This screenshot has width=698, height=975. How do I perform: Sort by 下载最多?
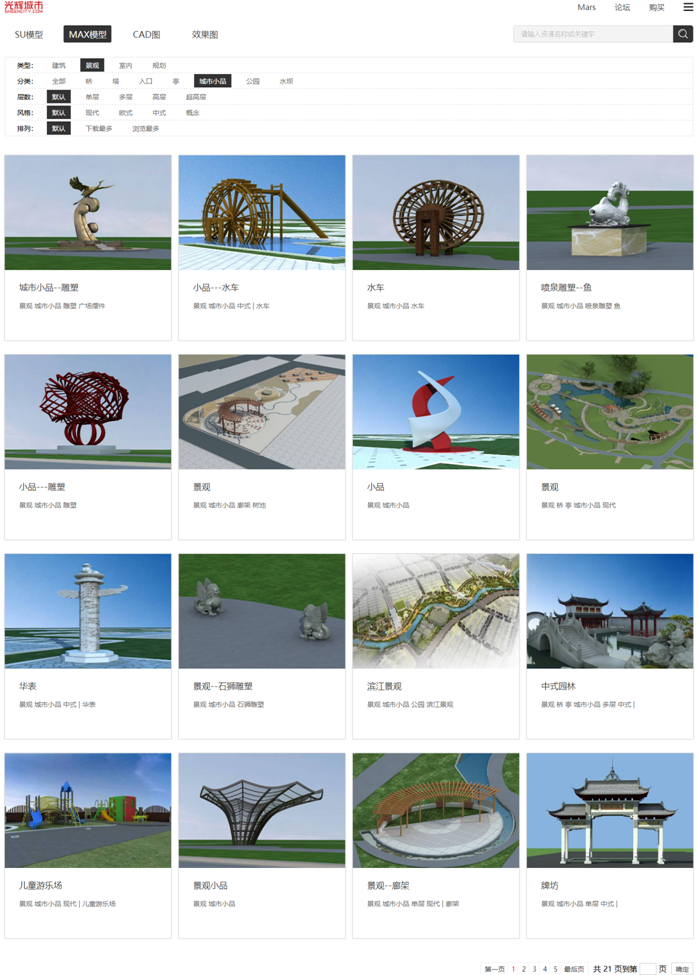(98, 129)
